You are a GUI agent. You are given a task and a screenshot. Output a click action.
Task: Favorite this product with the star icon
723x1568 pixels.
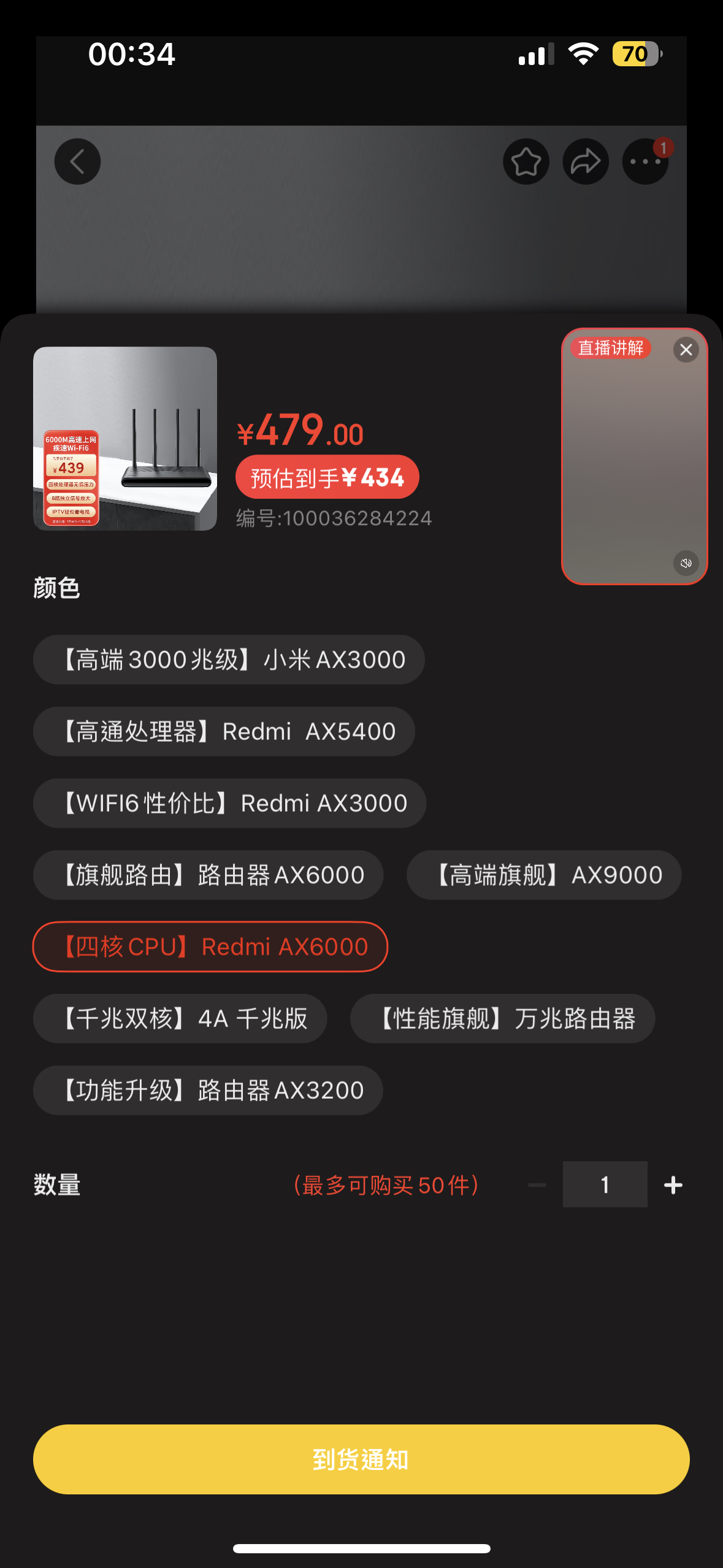(x=526, y=162)
